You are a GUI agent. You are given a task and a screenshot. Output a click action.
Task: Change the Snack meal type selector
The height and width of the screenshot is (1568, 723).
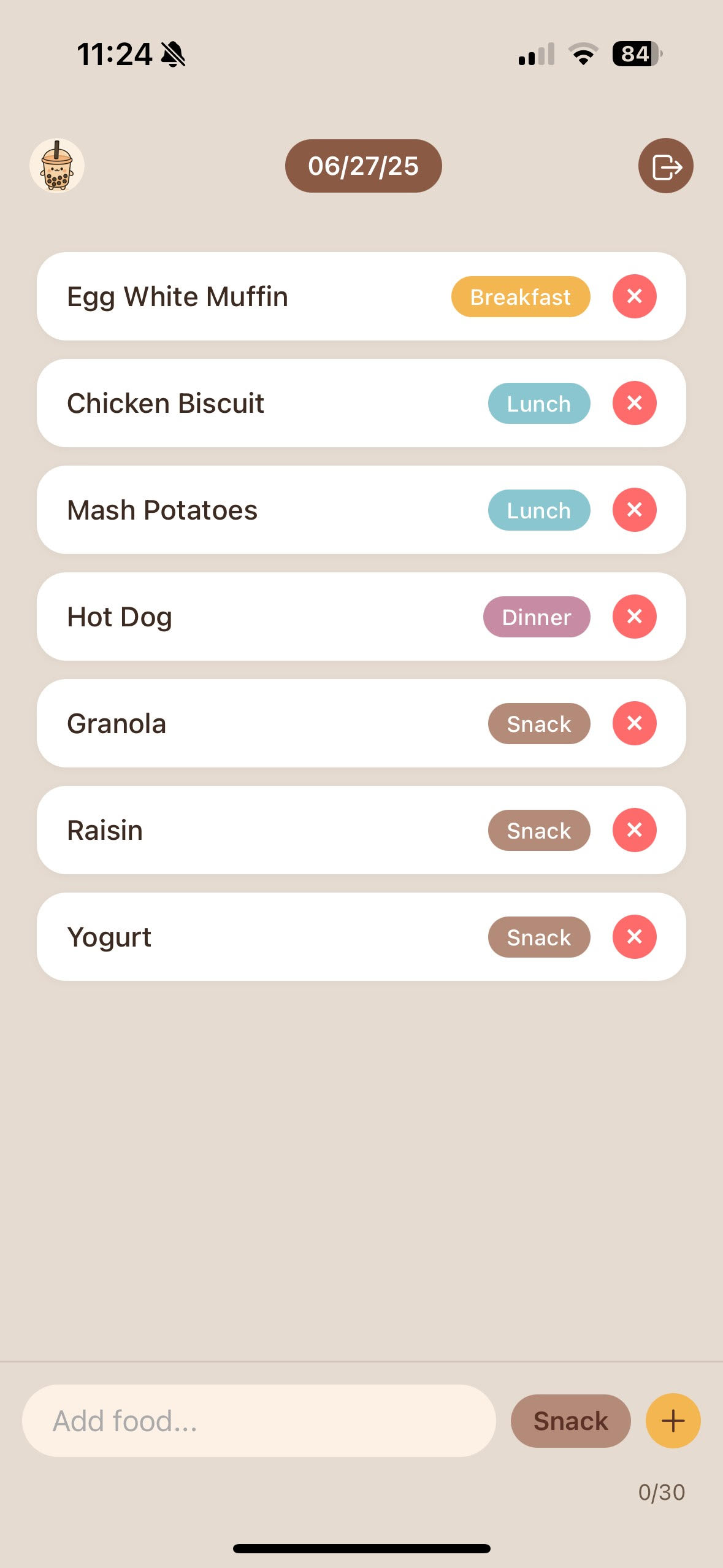(x=570, y=1421)
